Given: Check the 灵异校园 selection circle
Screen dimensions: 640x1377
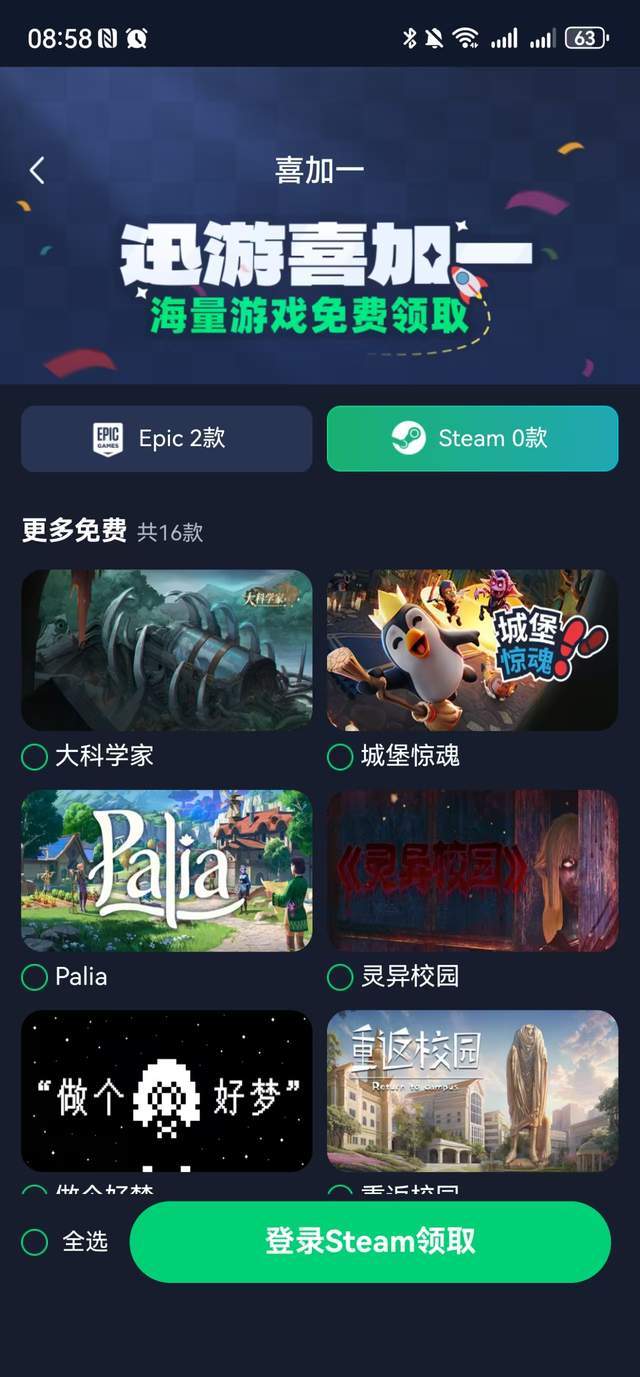Looking at the screenshot, I should (340, 977).
